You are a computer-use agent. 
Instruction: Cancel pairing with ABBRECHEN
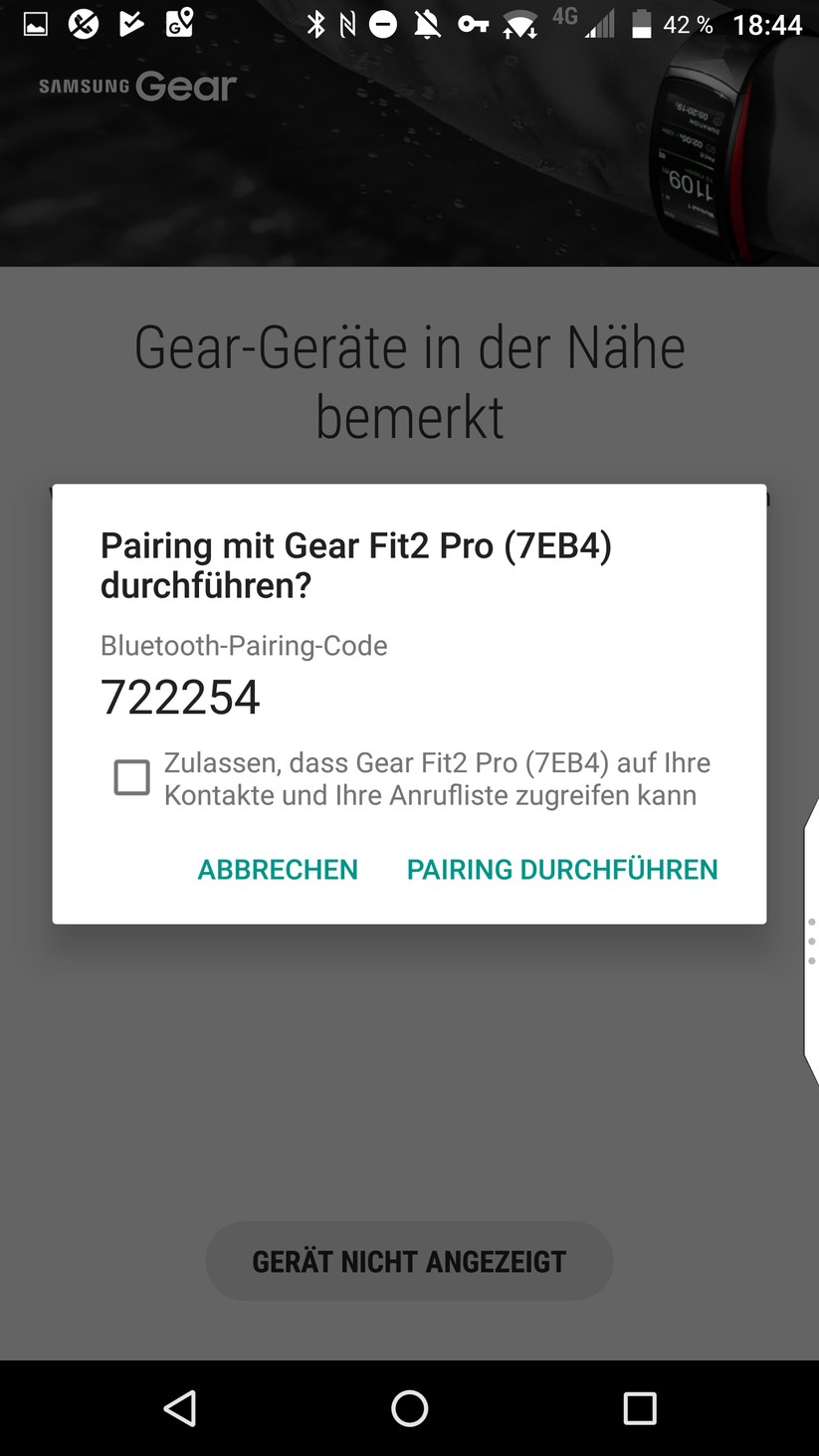pyautogui.click(x=278, y=869)
